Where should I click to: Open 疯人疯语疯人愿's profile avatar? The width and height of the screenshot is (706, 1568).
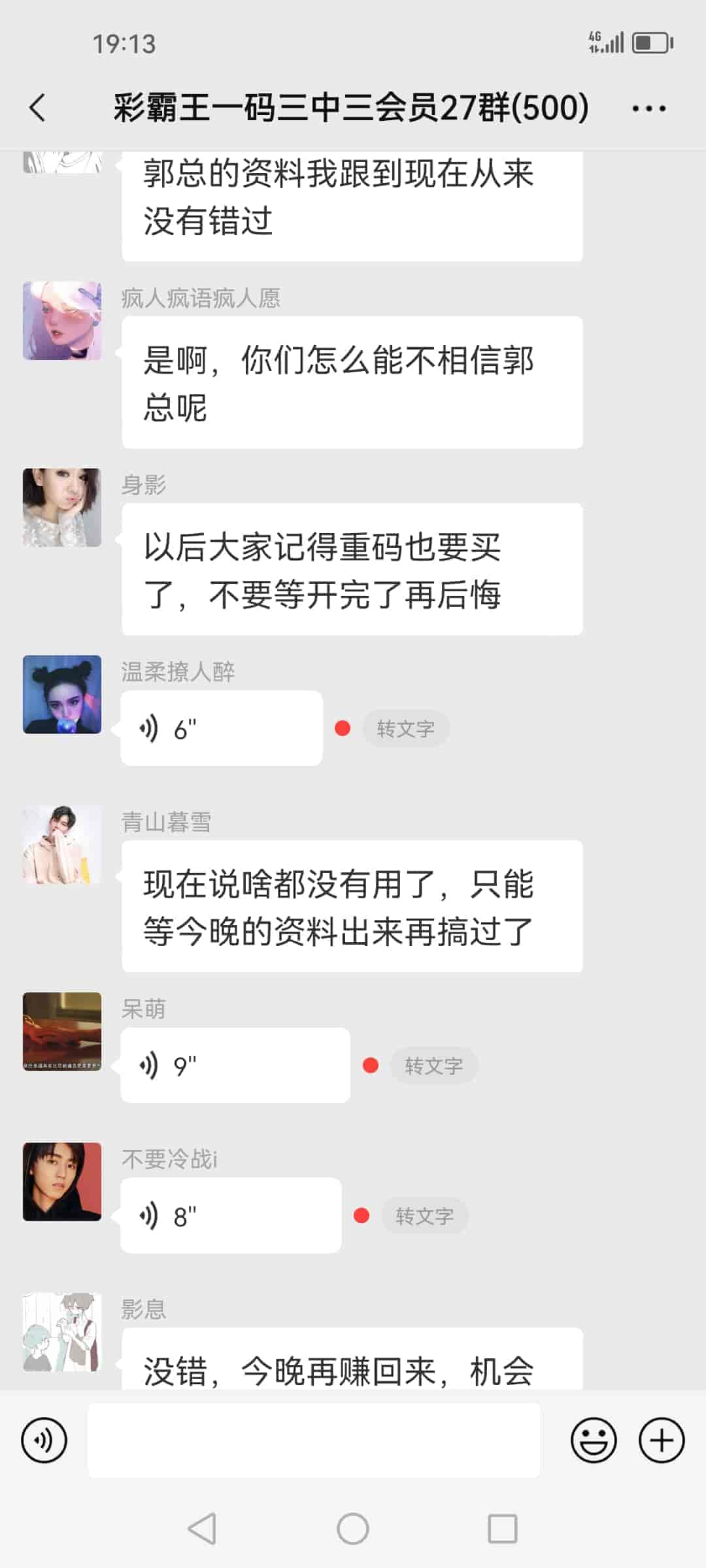pos(61,320)
